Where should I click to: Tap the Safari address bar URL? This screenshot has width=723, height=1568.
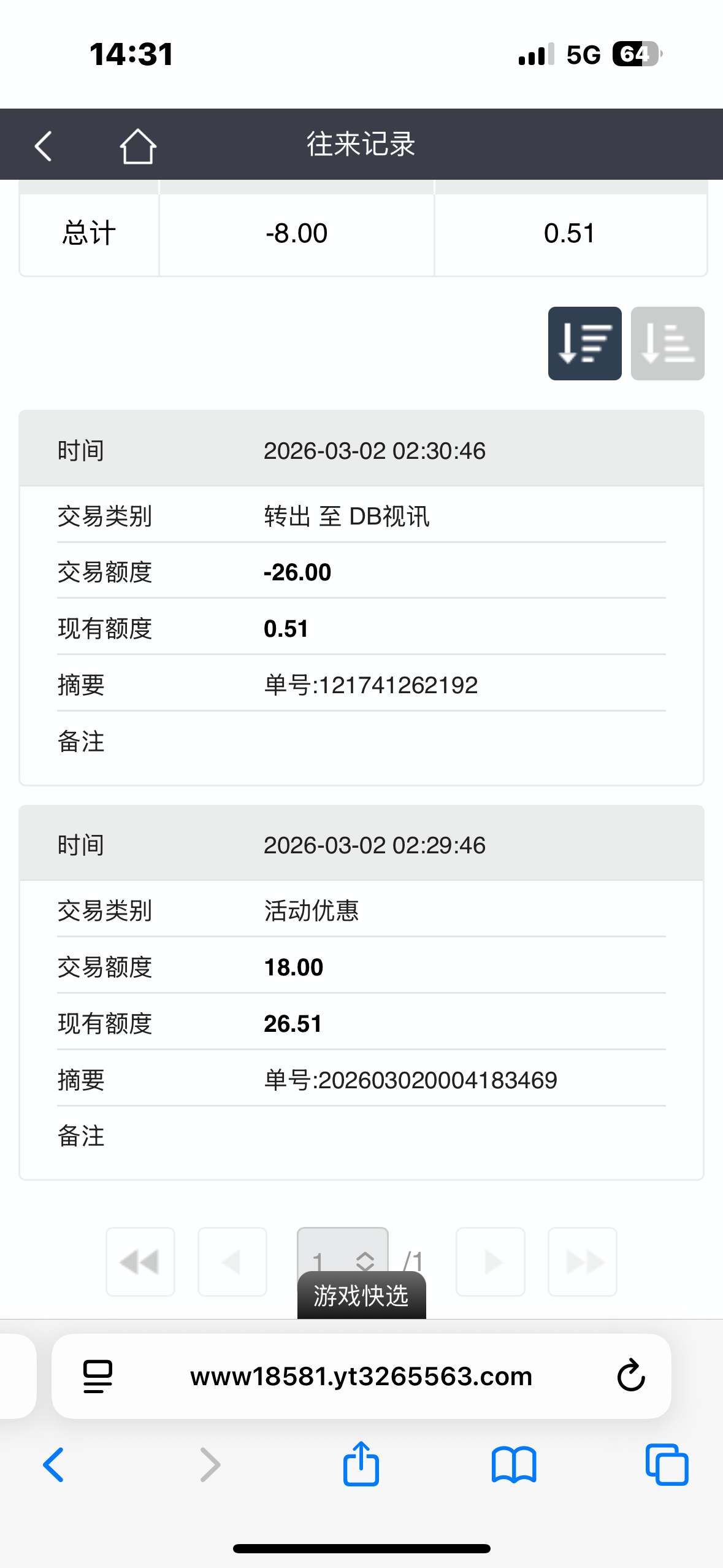[361, 1376]
